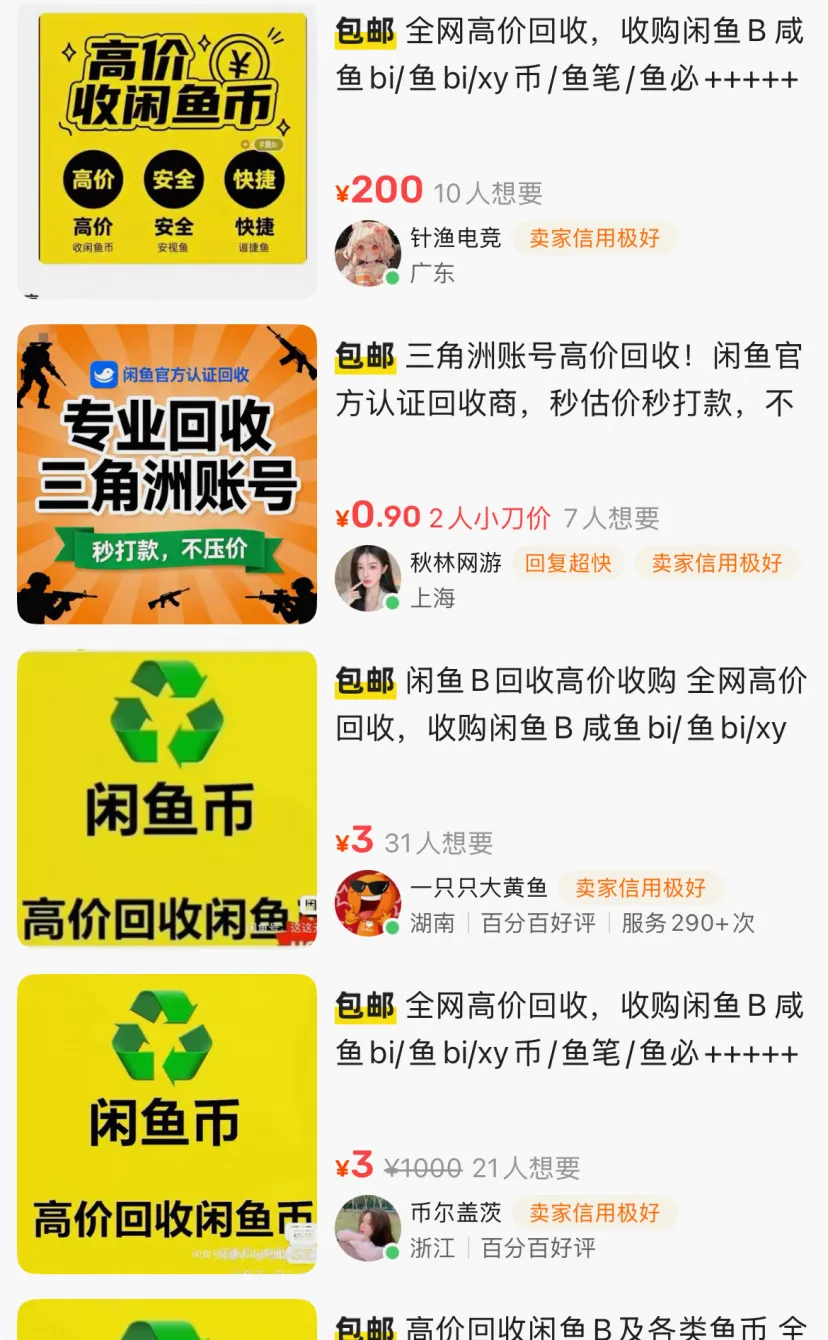View seller 一只只大黄鱼's profile avatar
This screenshot has height=1340, width=828.
pos(368,903)
